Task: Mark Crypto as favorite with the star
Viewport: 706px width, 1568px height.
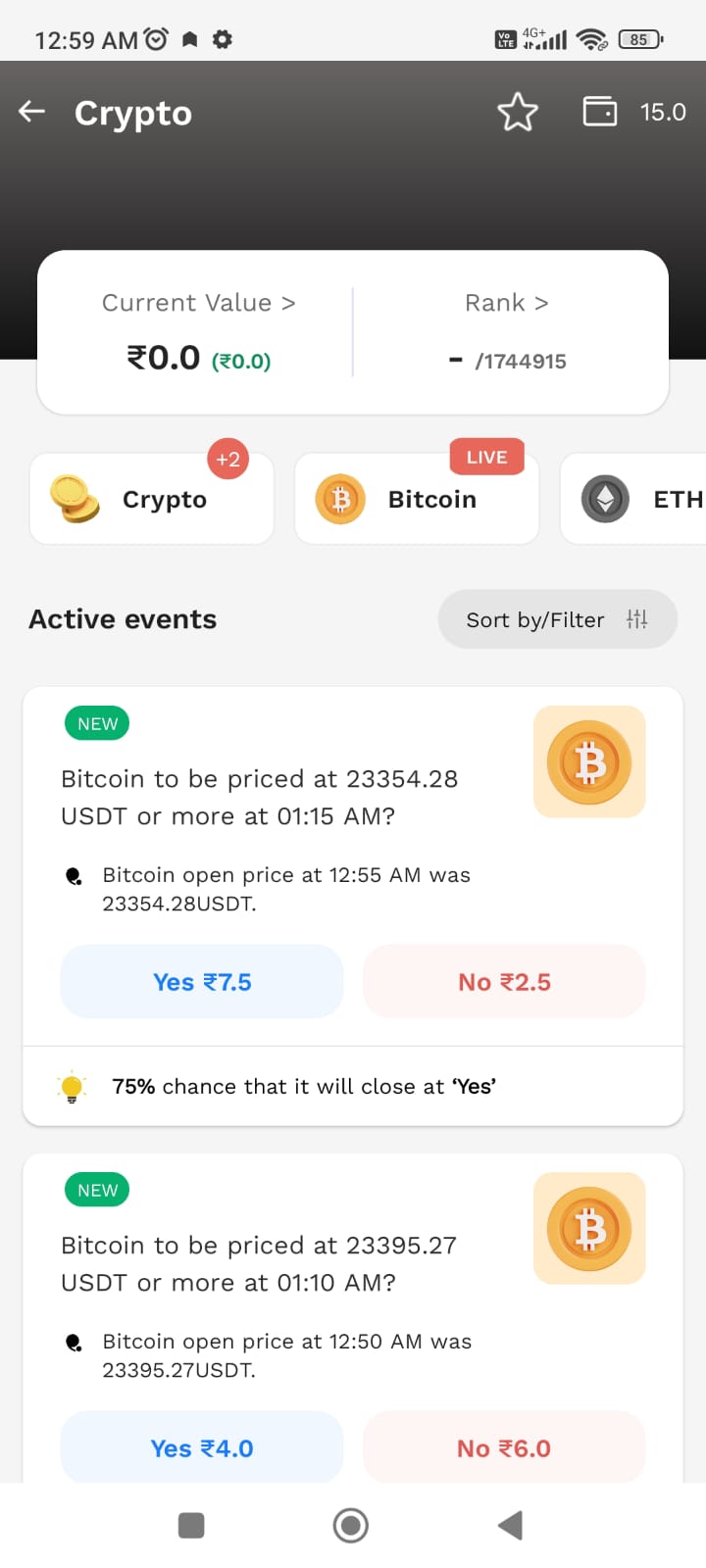Action: point(518,112)
